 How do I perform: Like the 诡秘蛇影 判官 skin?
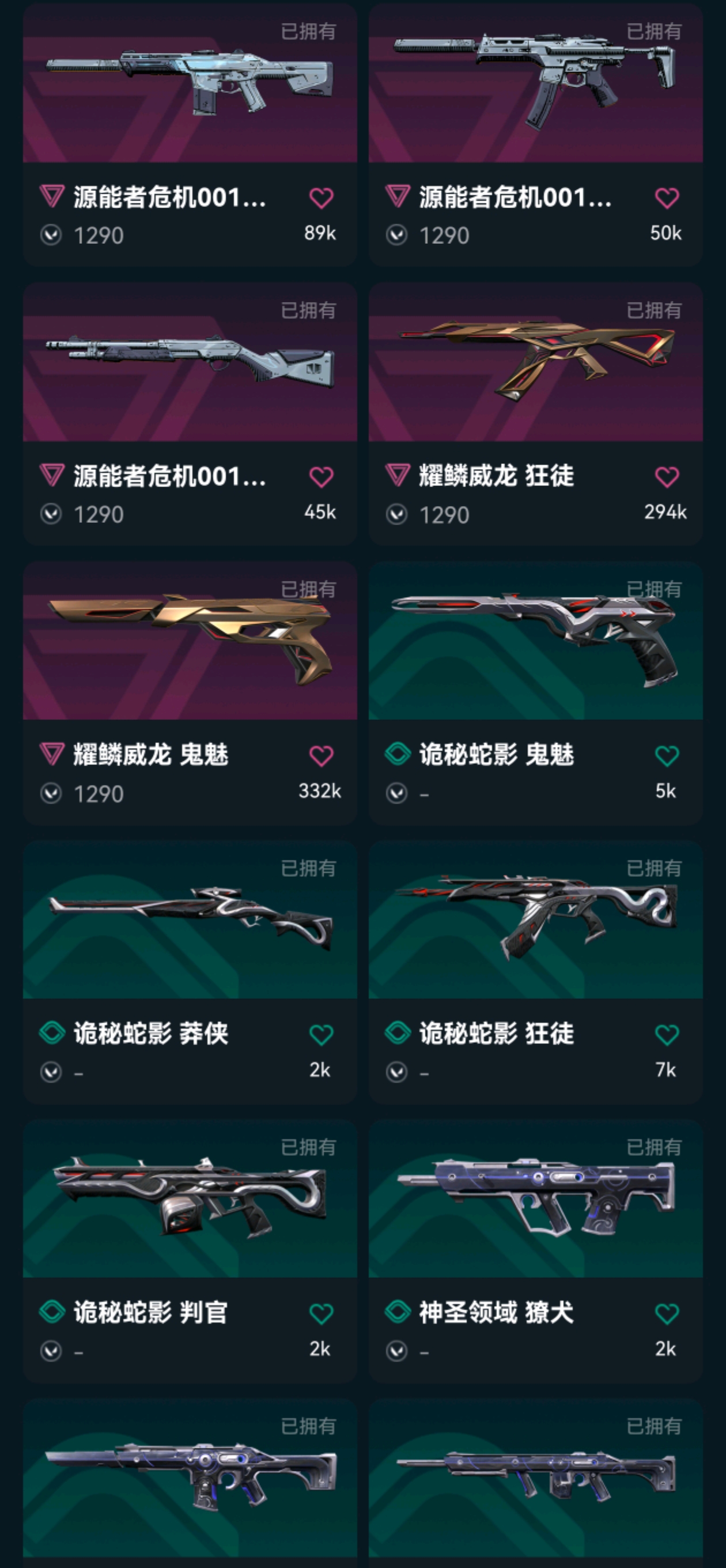click(321, 1314)
